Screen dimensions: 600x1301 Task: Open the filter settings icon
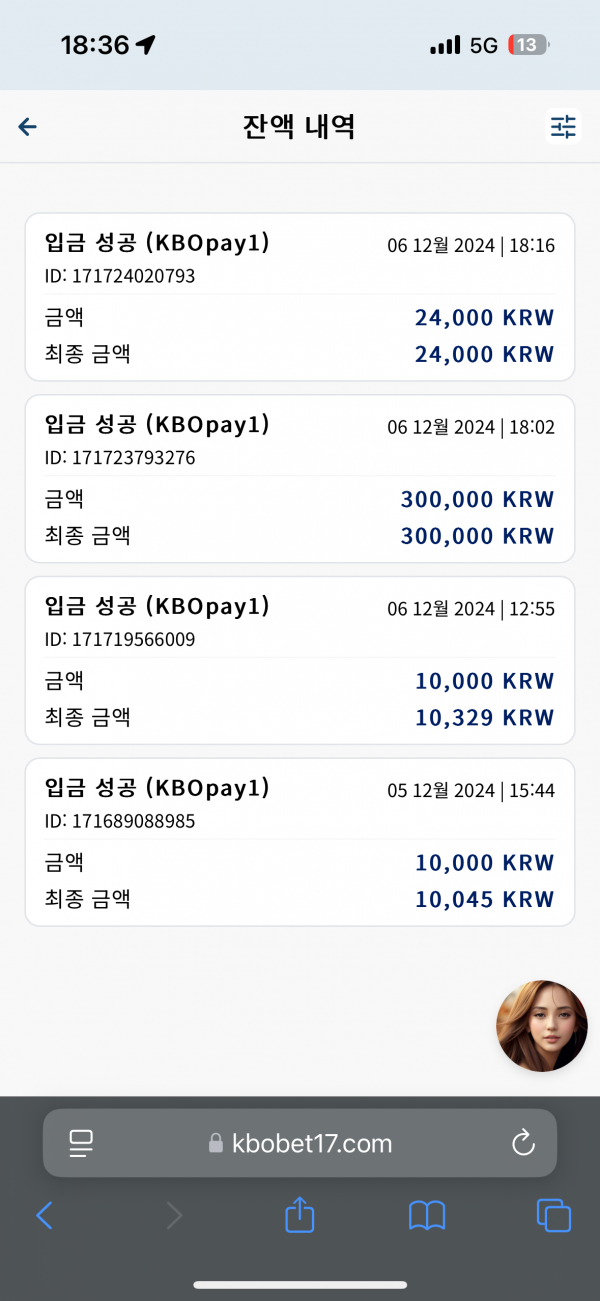point(564,127)
